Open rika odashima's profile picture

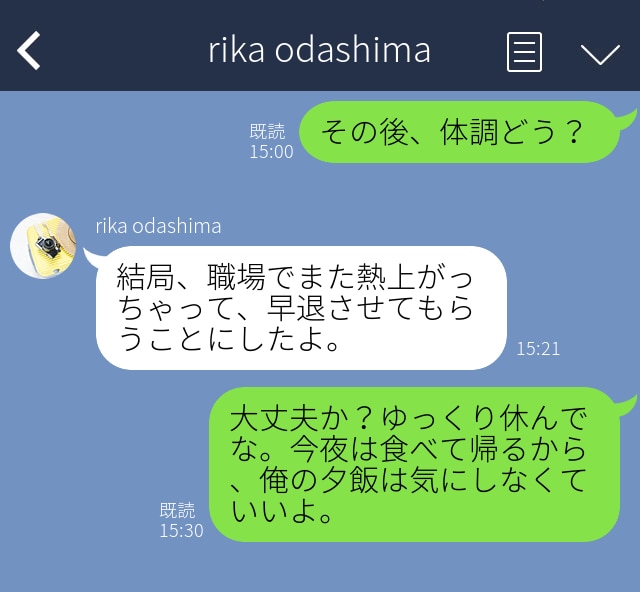43,246
